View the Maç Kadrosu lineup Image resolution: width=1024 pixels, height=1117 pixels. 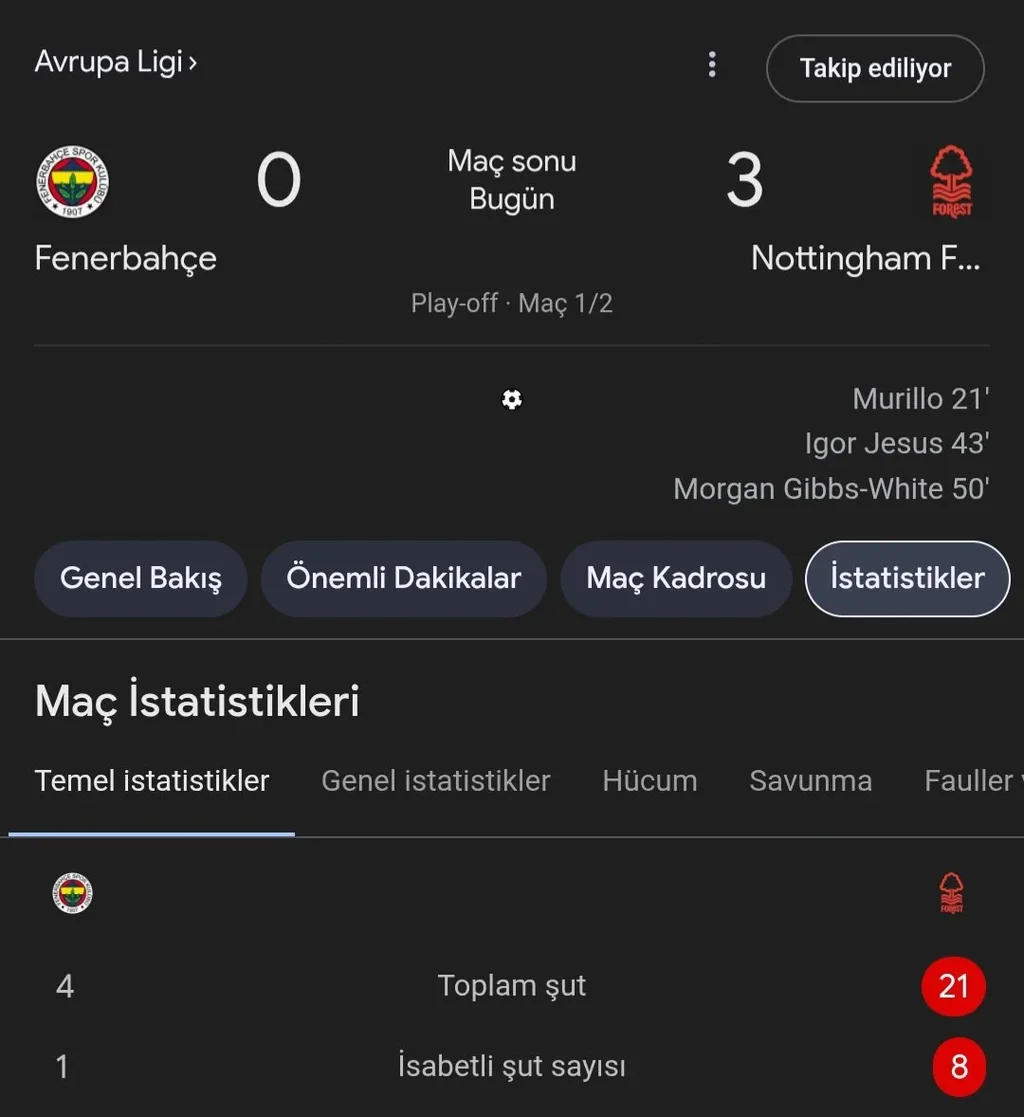tap(676, 578)
